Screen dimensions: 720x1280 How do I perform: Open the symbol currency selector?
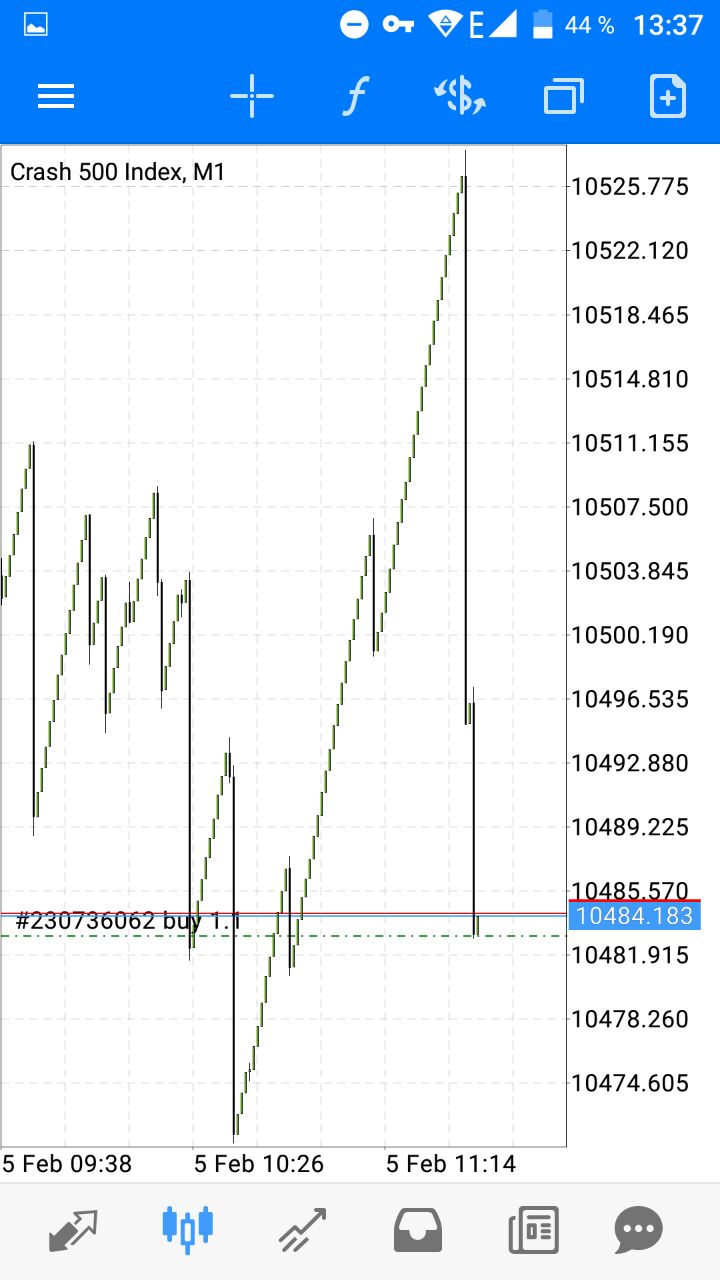pos(459,96)
